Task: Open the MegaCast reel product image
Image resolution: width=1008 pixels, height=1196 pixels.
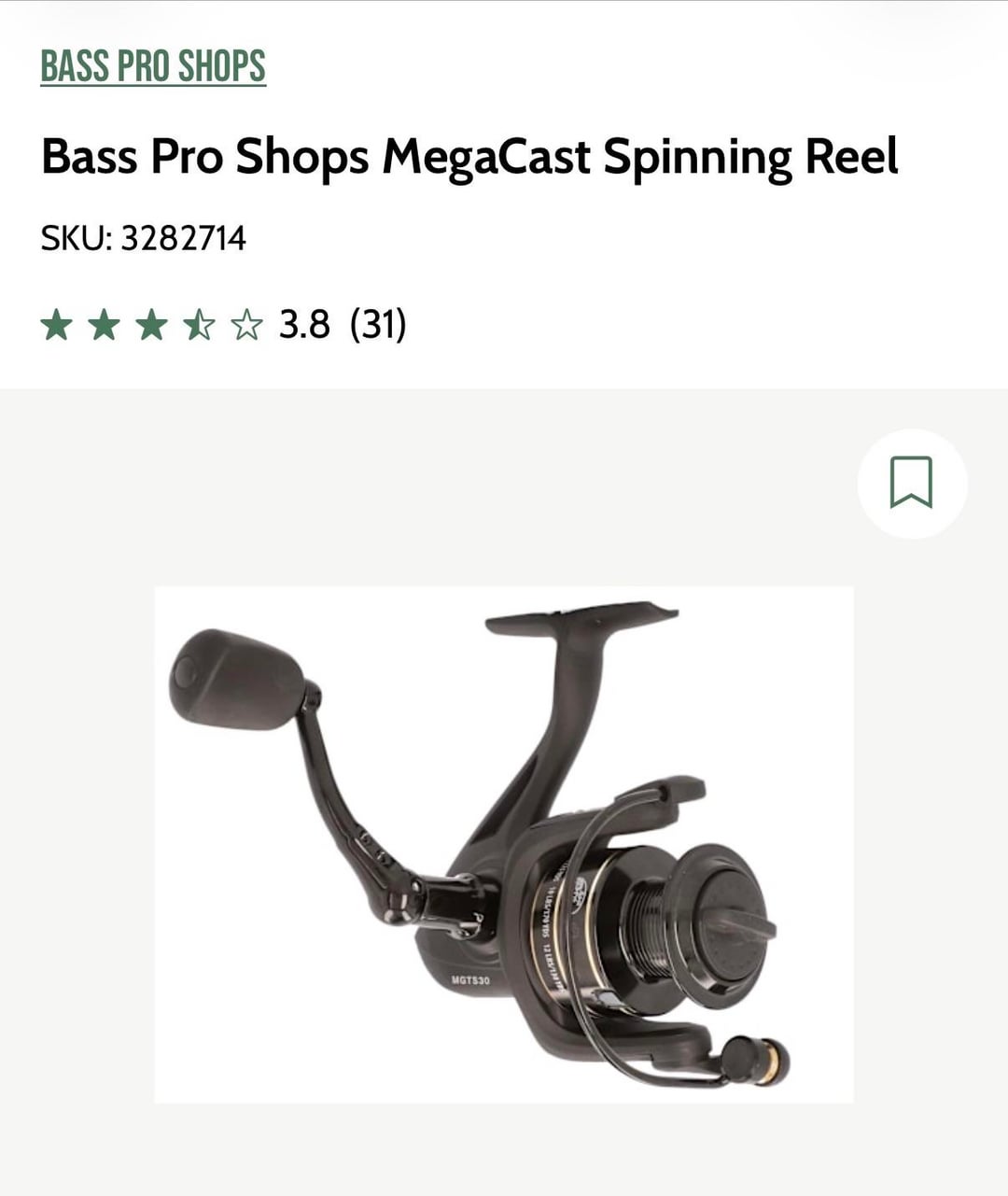Action: pos(503,844)
